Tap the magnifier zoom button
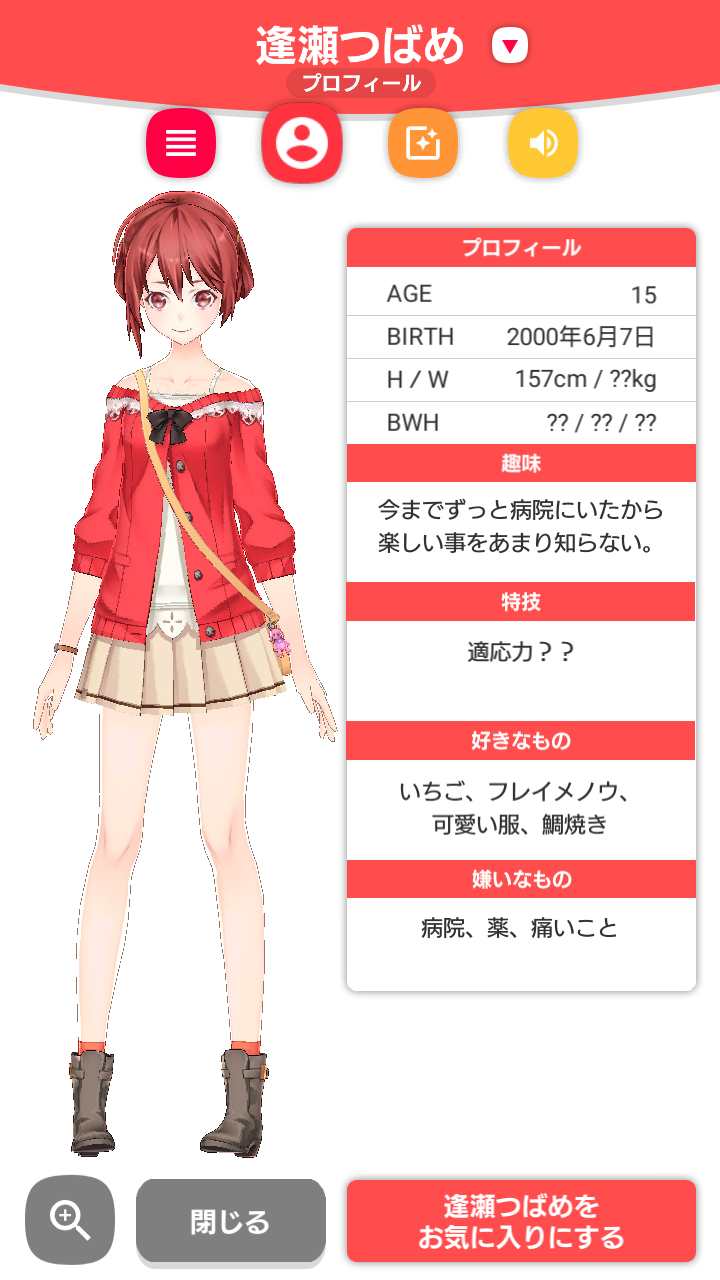 point(70,1220)
